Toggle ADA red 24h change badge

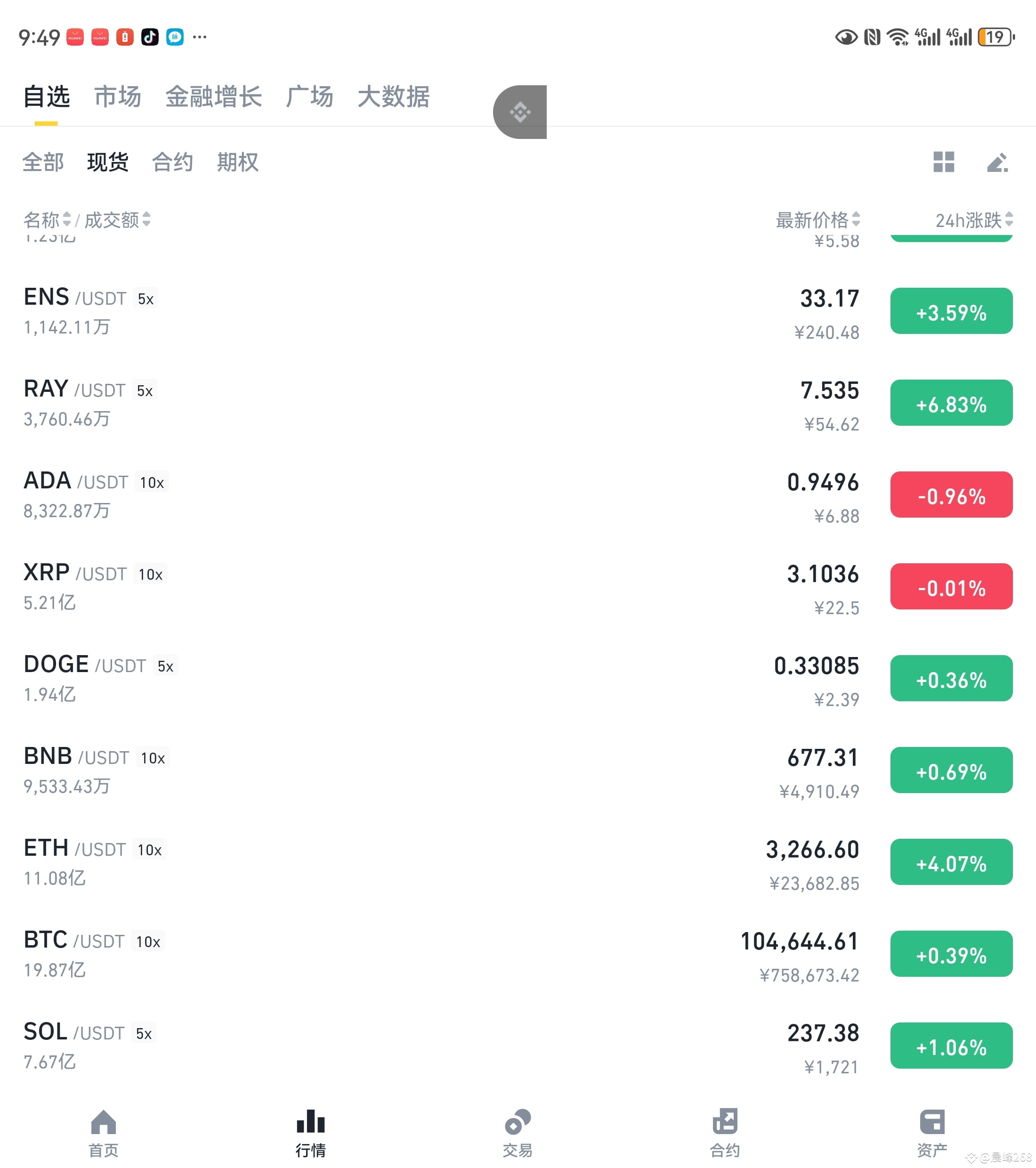951,495
